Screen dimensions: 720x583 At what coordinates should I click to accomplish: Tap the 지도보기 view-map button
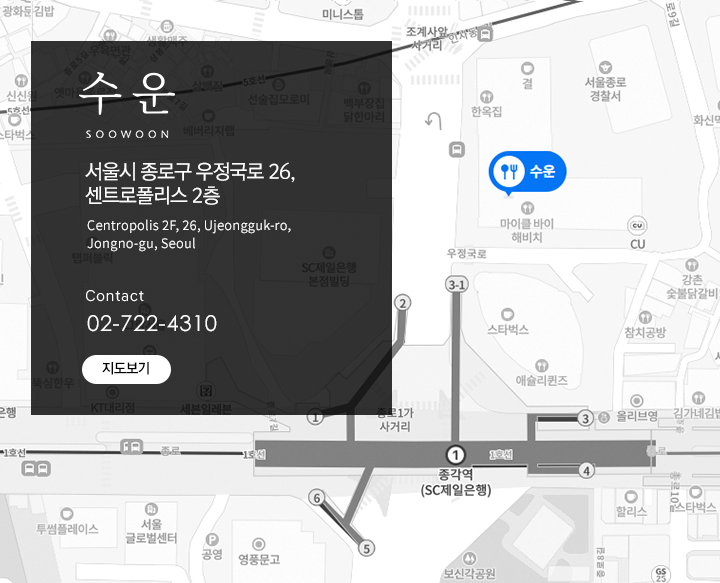pyautogui.click(x=126, y=368)
